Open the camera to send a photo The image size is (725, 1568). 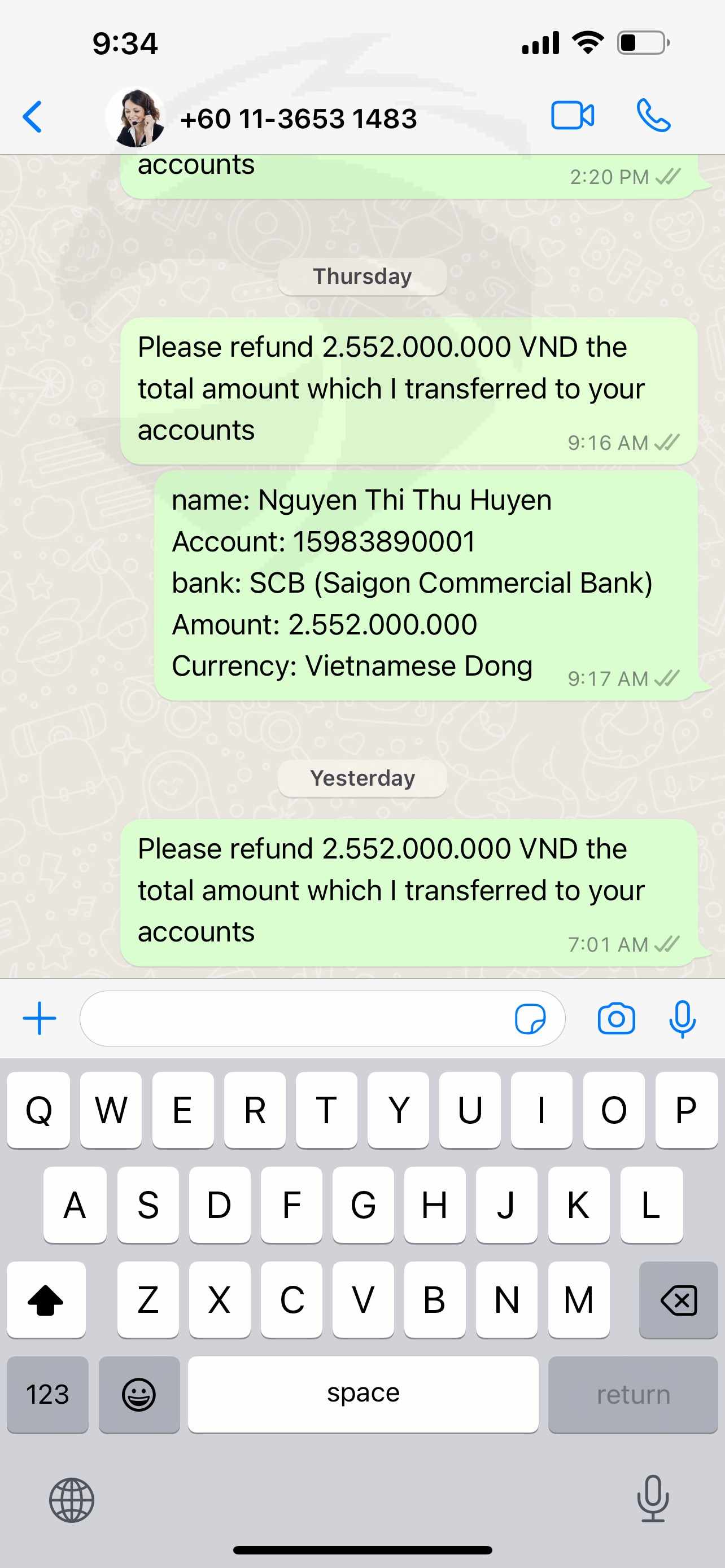point(616,1018)
